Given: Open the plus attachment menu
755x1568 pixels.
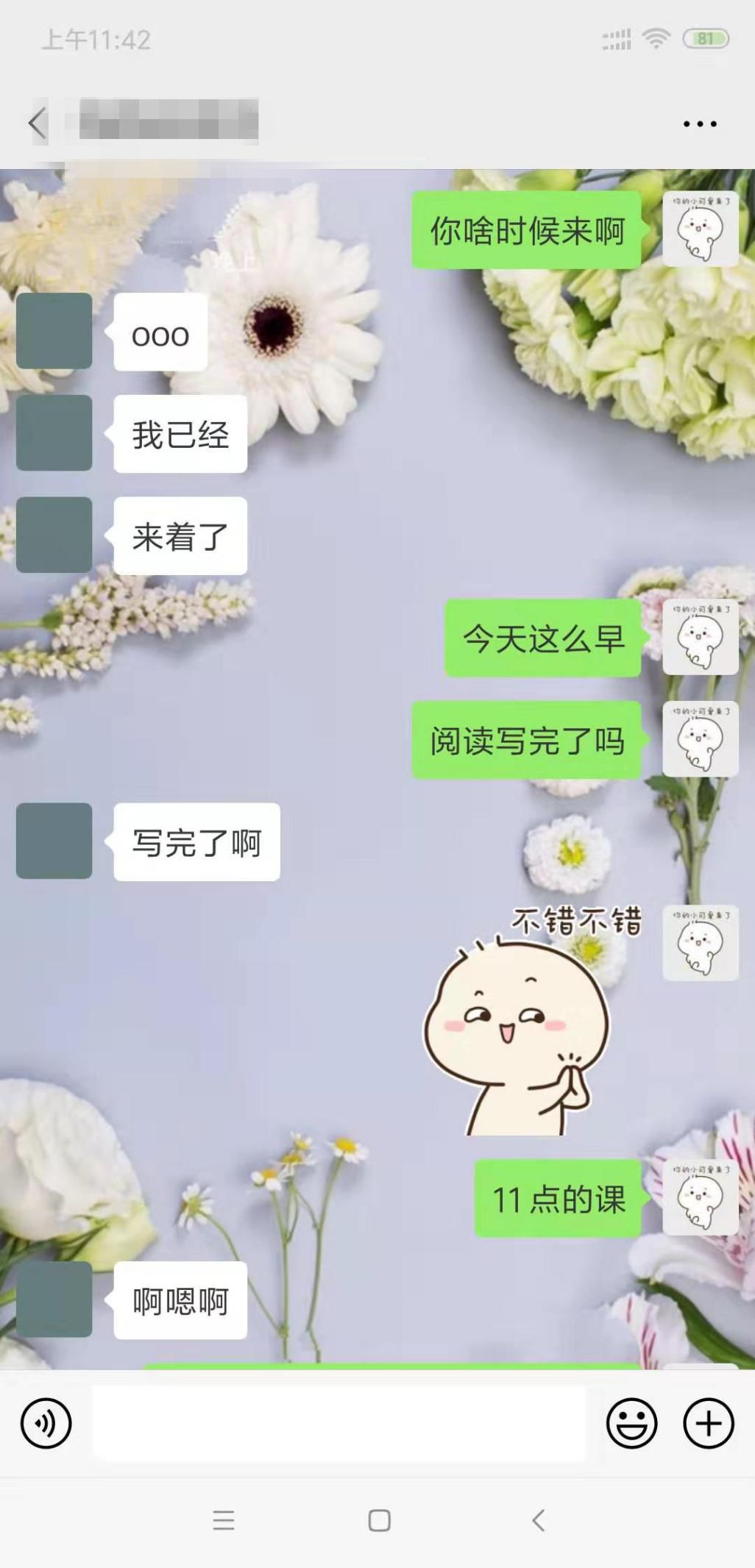Looking at the screenshot, I should click(x=708, y=1423).
